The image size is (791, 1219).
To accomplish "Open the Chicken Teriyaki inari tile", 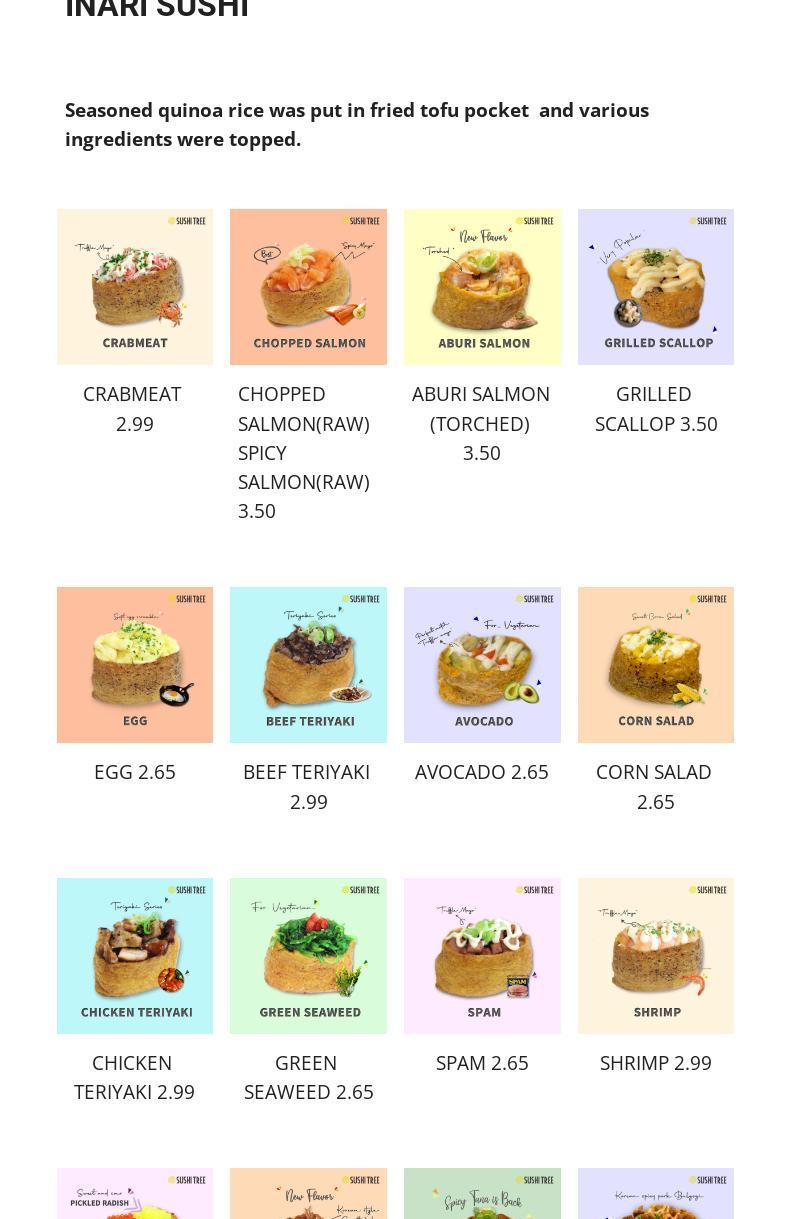I will (135, 956).
